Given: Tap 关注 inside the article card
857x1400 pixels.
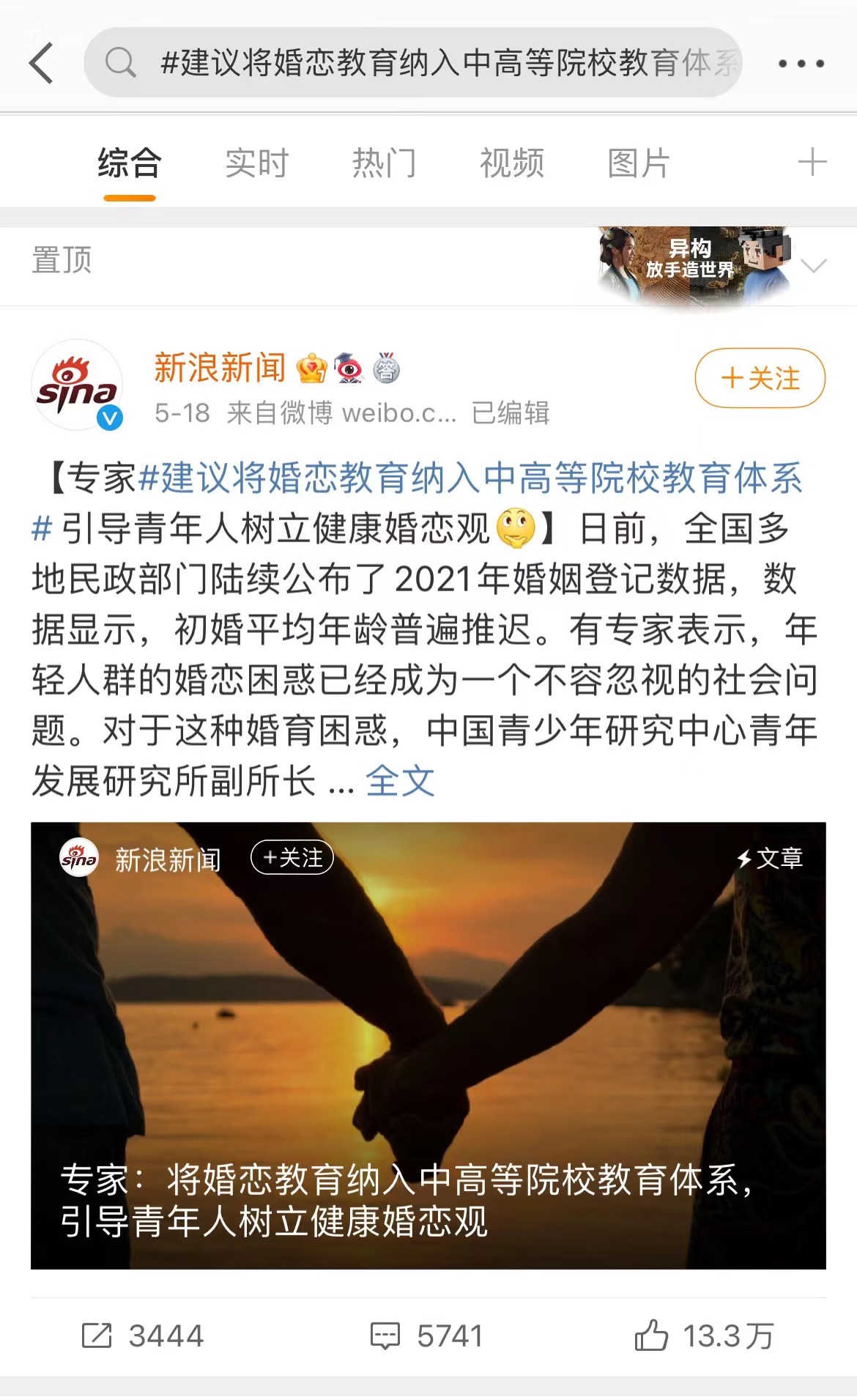Looking at the screenshot, I should coord(292,858).
